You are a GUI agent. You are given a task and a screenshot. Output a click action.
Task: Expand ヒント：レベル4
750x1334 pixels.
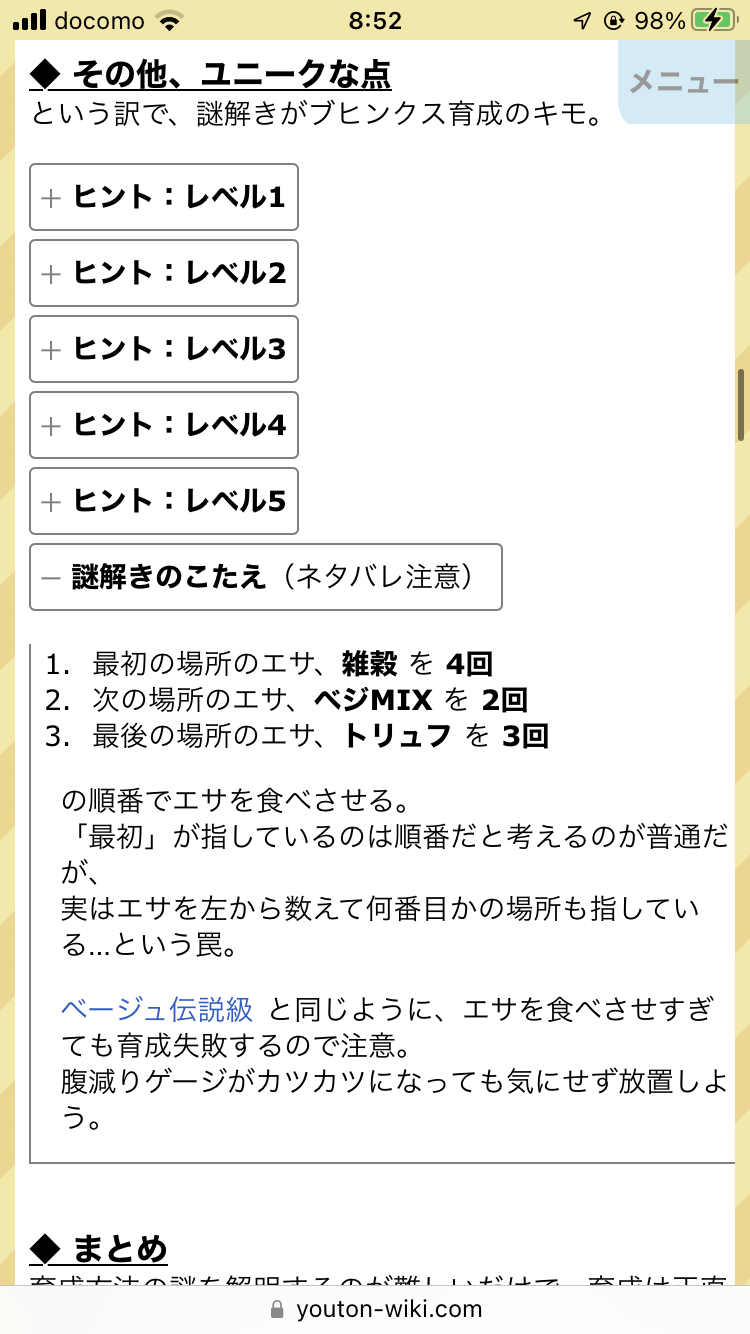click(164, 425)
